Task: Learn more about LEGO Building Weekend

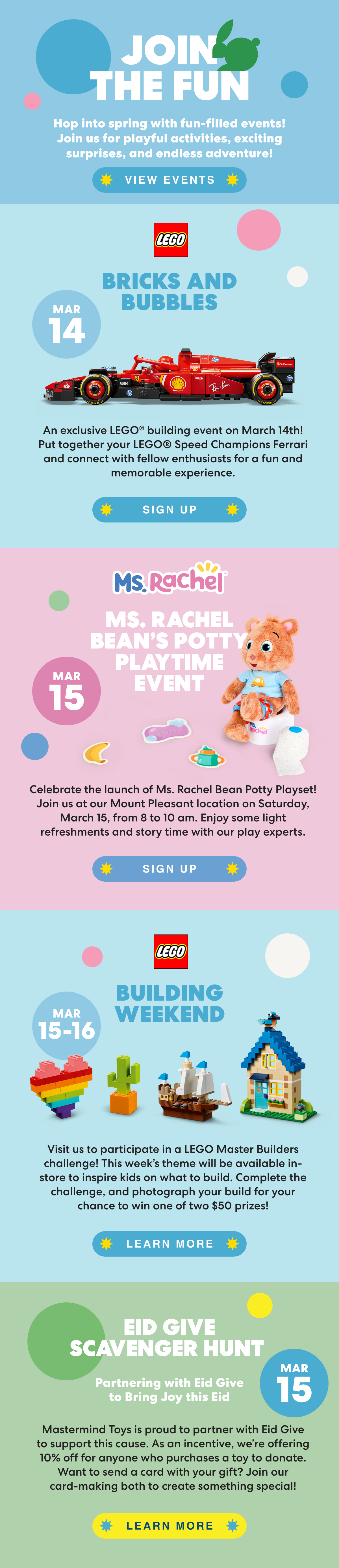Action: 169,1244
